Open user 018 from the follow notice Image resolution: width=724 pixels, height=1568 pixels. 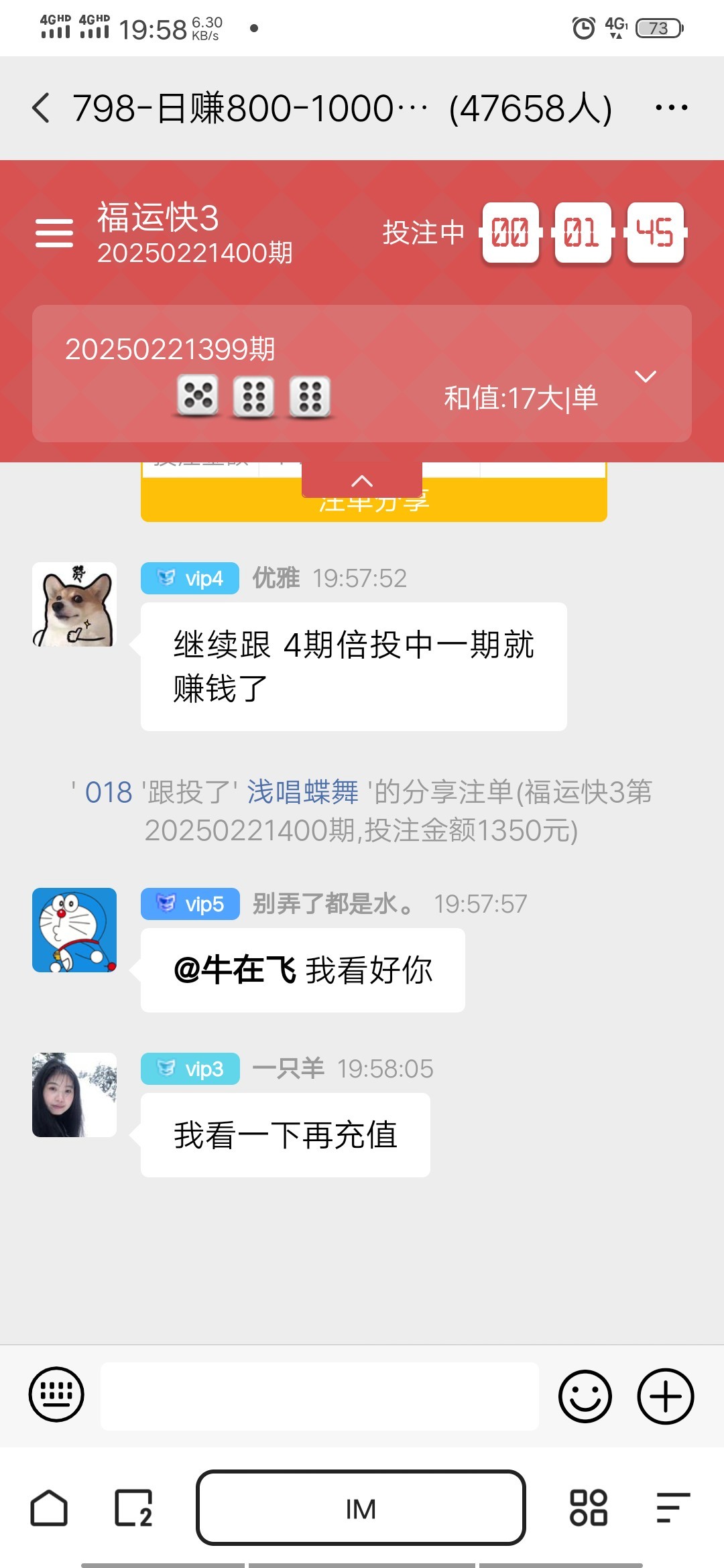[x=109, y=793]
